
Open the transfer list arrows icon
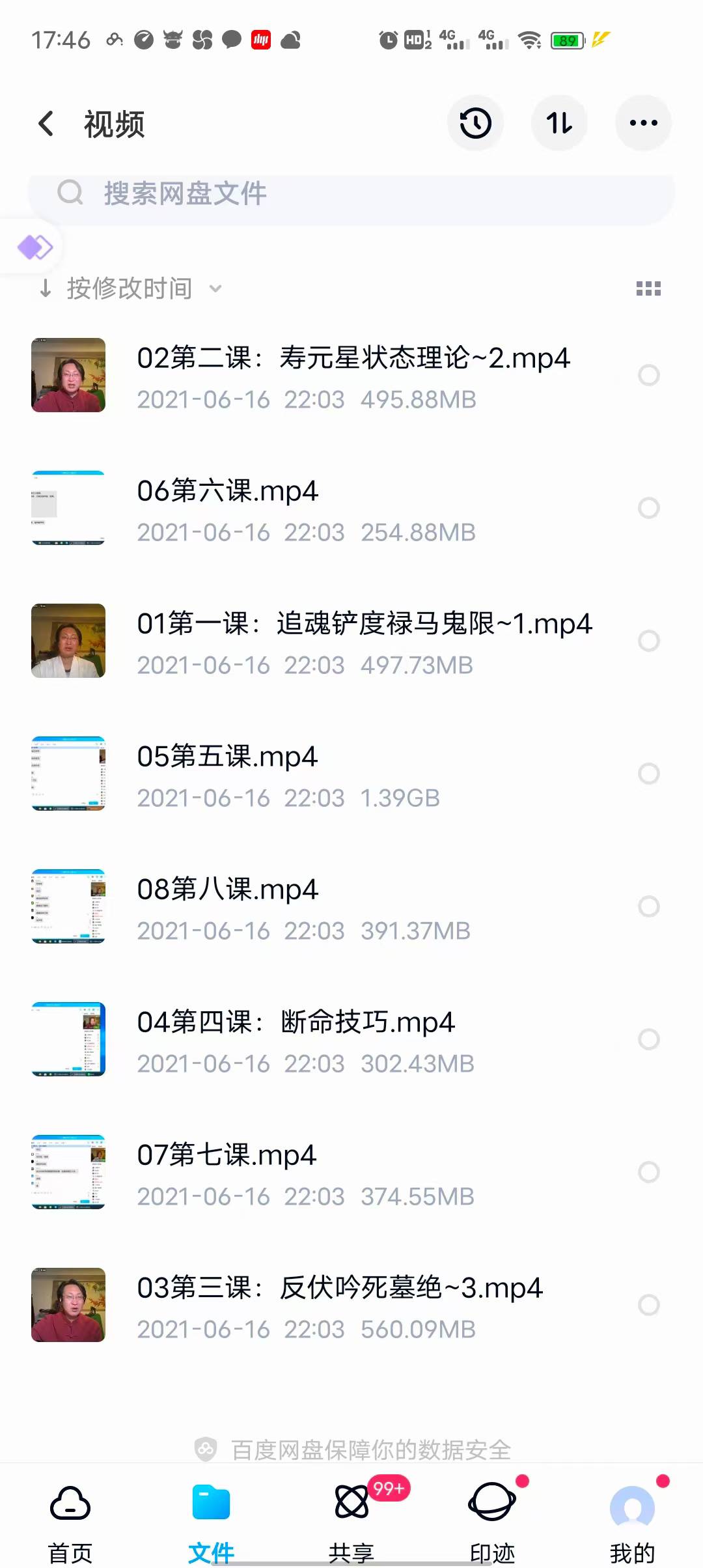click(559, 123)
